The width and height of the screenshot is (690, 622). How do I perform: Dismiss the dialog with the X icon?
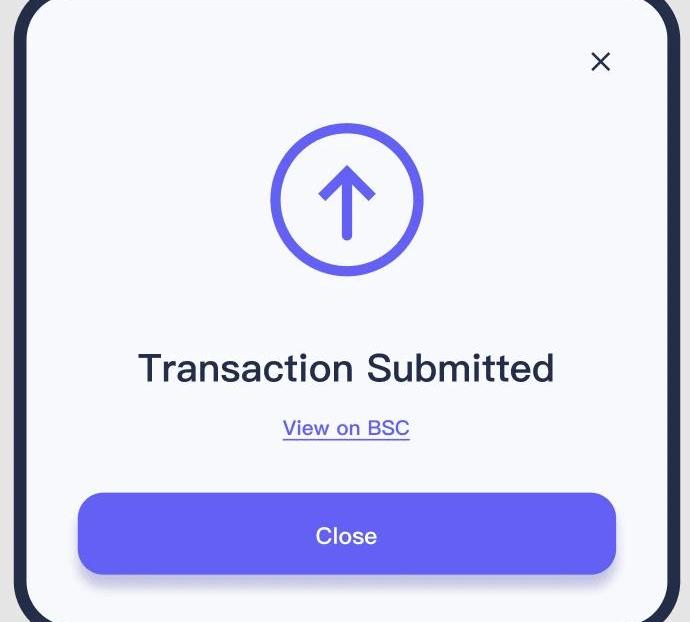point(600,62)
